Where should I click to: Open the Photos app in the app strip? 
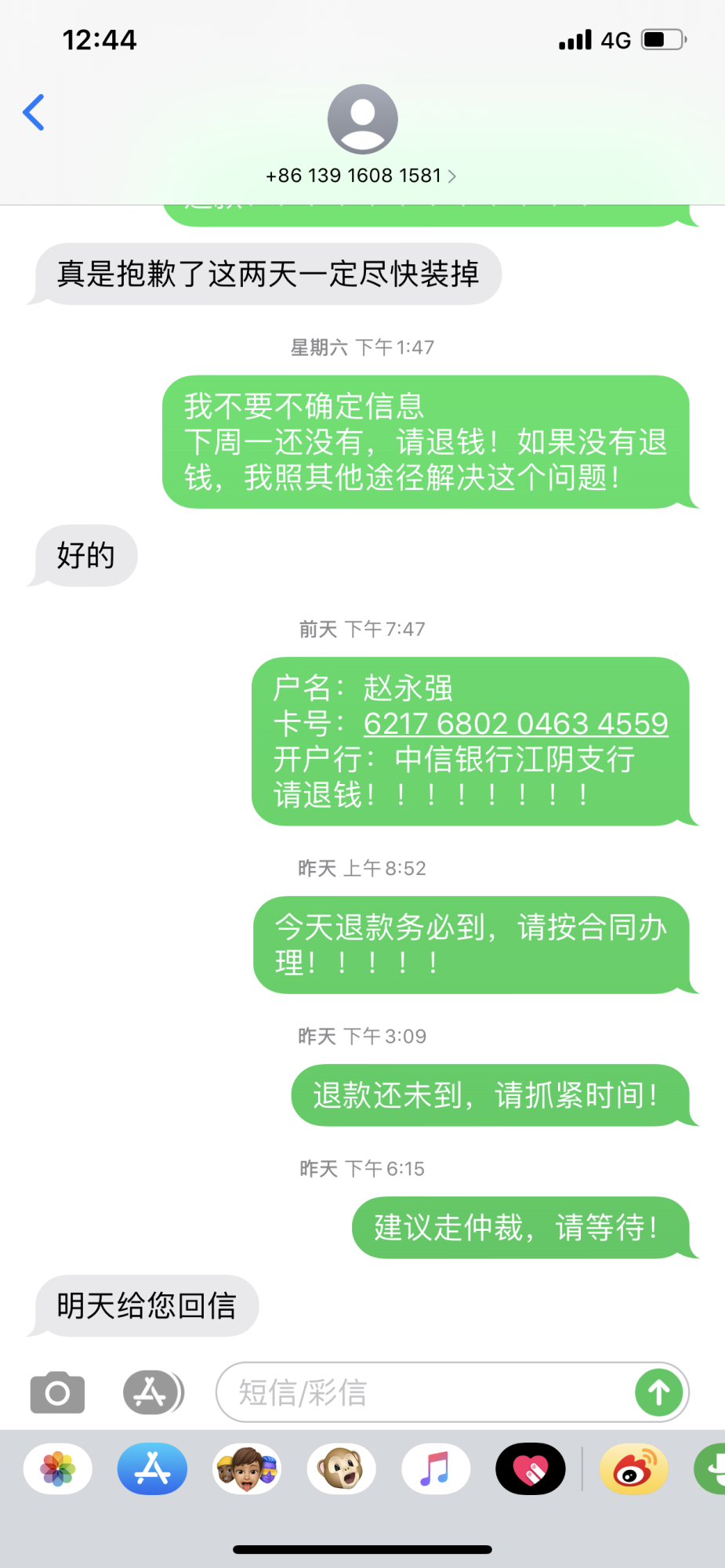click(58, 1468)
